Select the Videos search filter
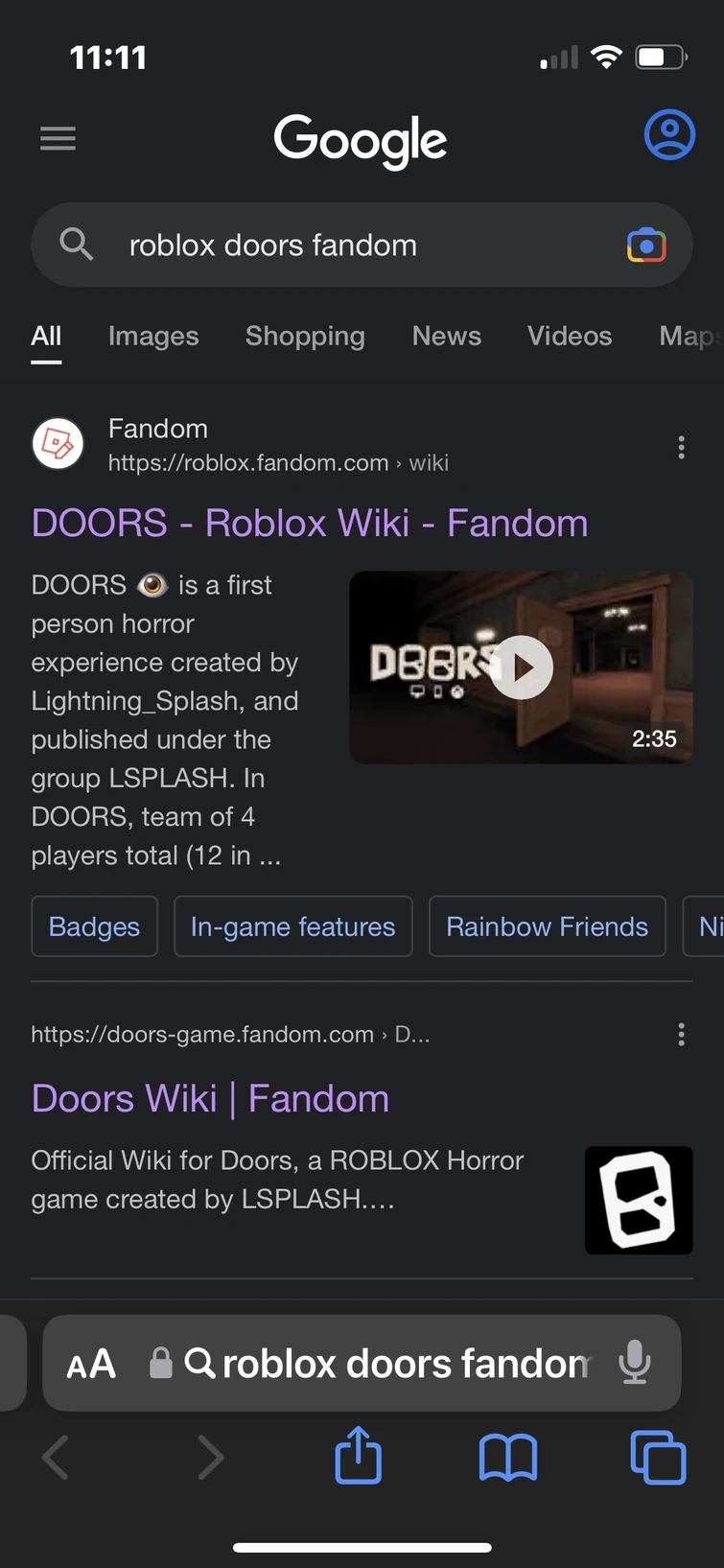The image size is (724, 1568). click(570, 336)
